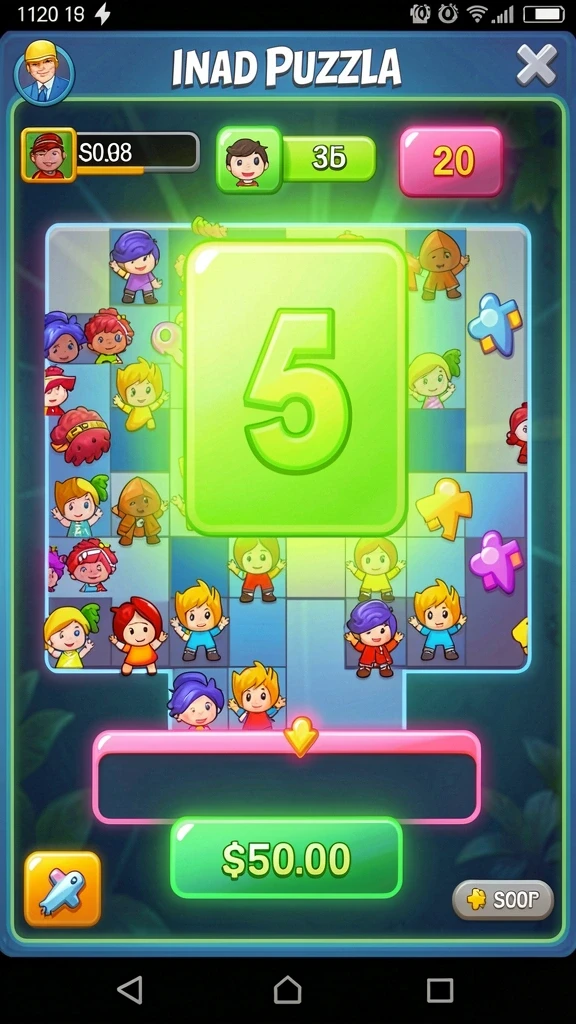Select the blue plane piece on board
576x1024 pixels.
(x=495, y=325)
